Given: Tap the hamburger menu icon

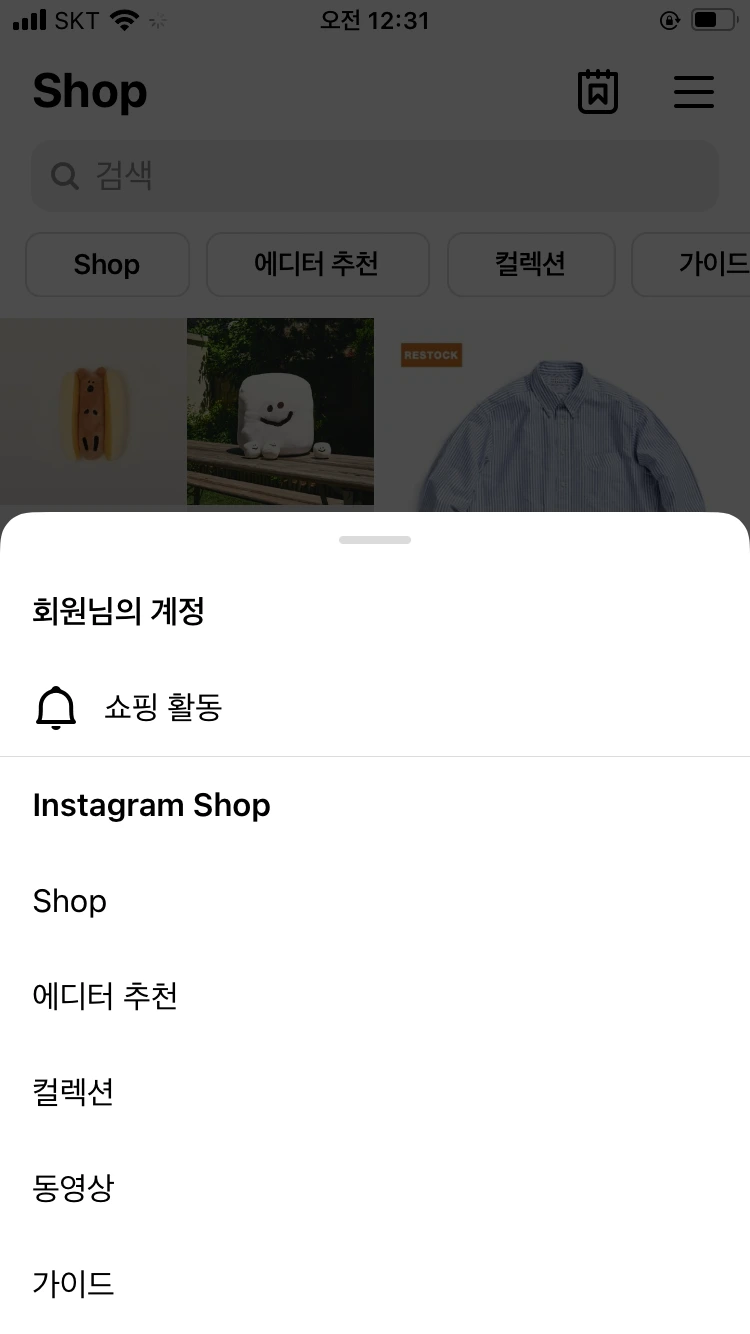Looking at the screenshot, I should (694, 92).
